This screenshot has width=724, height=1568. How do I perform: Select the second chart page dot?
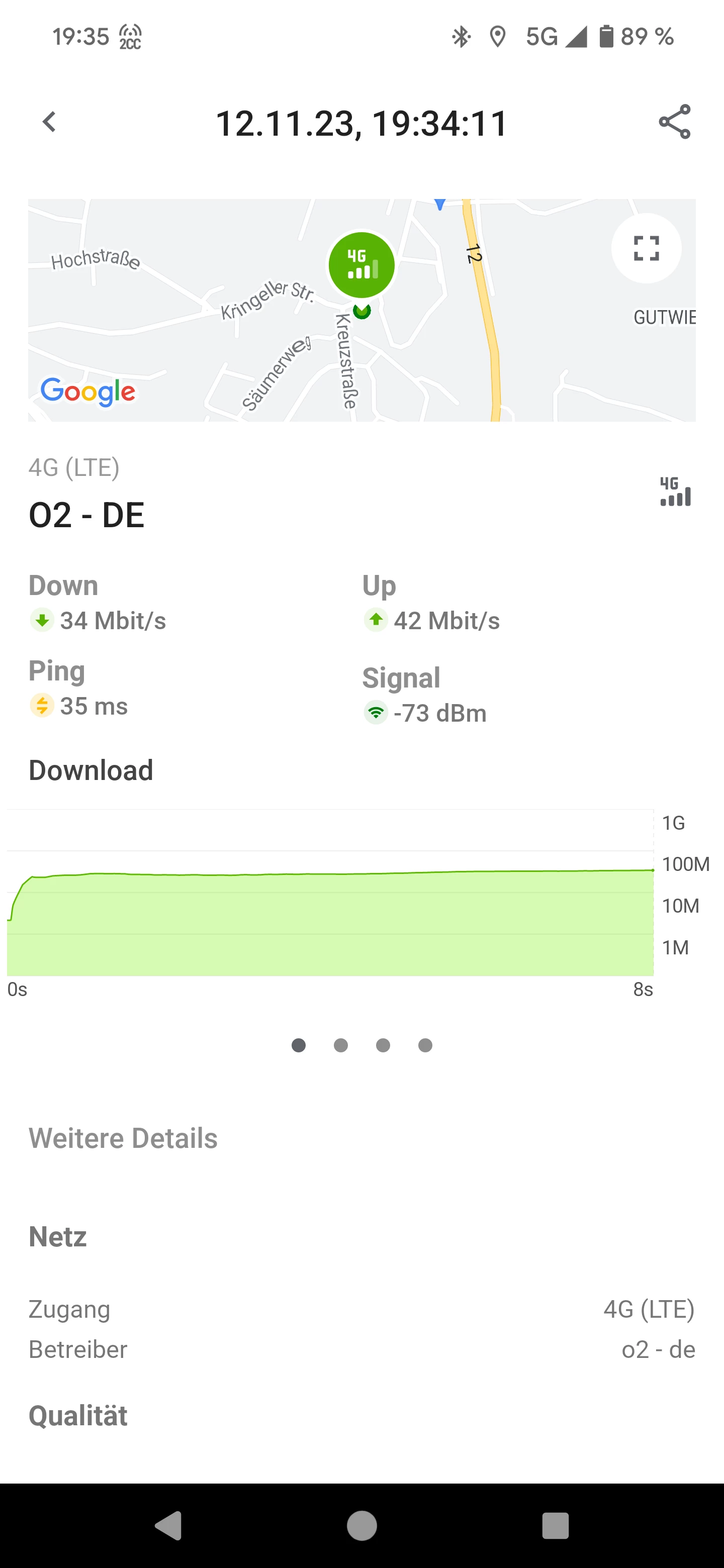pyautogui.click(x=341, y=1045)
